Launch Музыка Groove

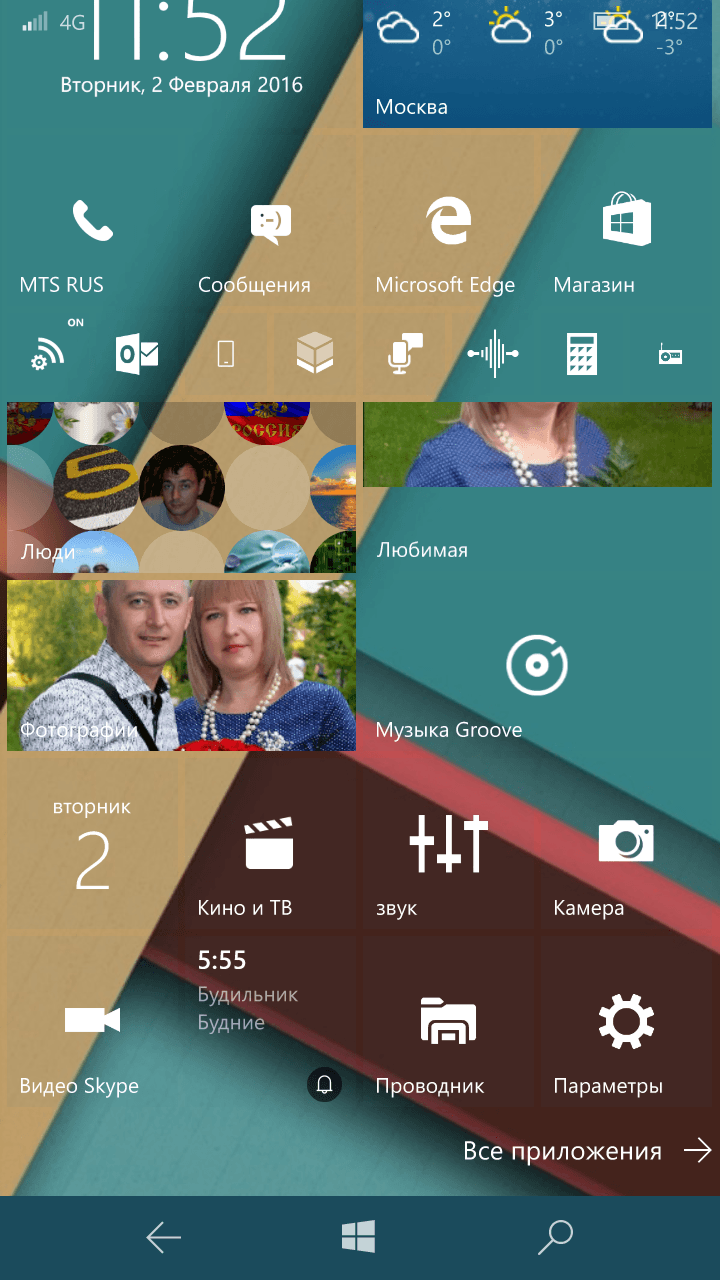(538, 665)
